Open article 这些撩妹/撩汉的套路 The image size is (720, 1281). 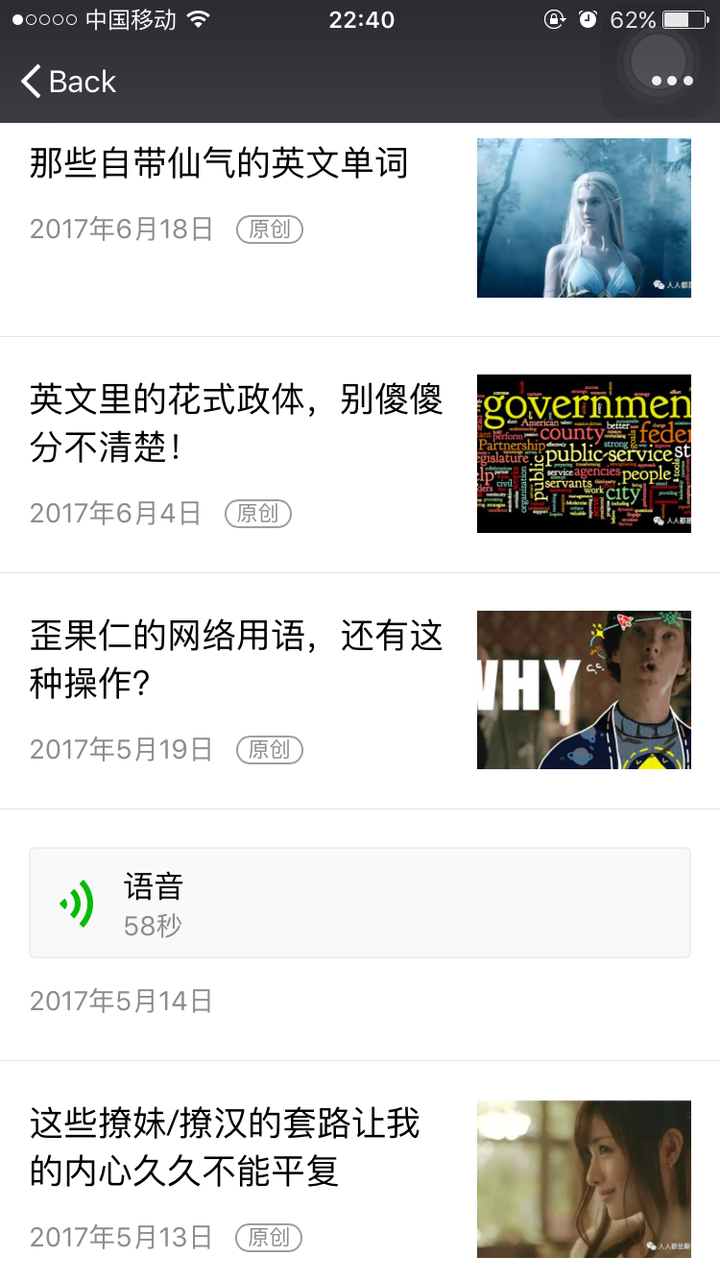pyautogui.click(x=224, y=1147)
